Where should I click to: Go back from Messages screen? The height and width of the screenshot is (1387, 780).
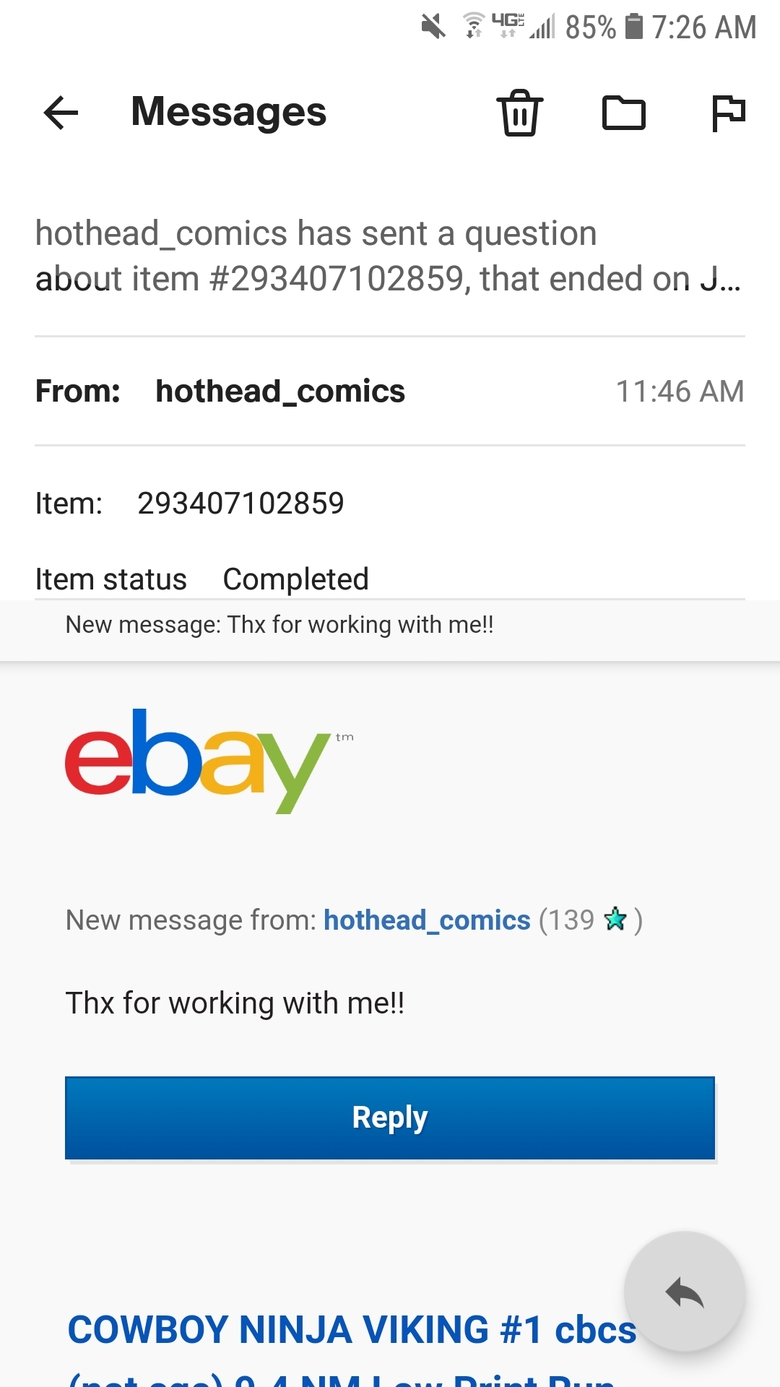[x=61, y=113]
